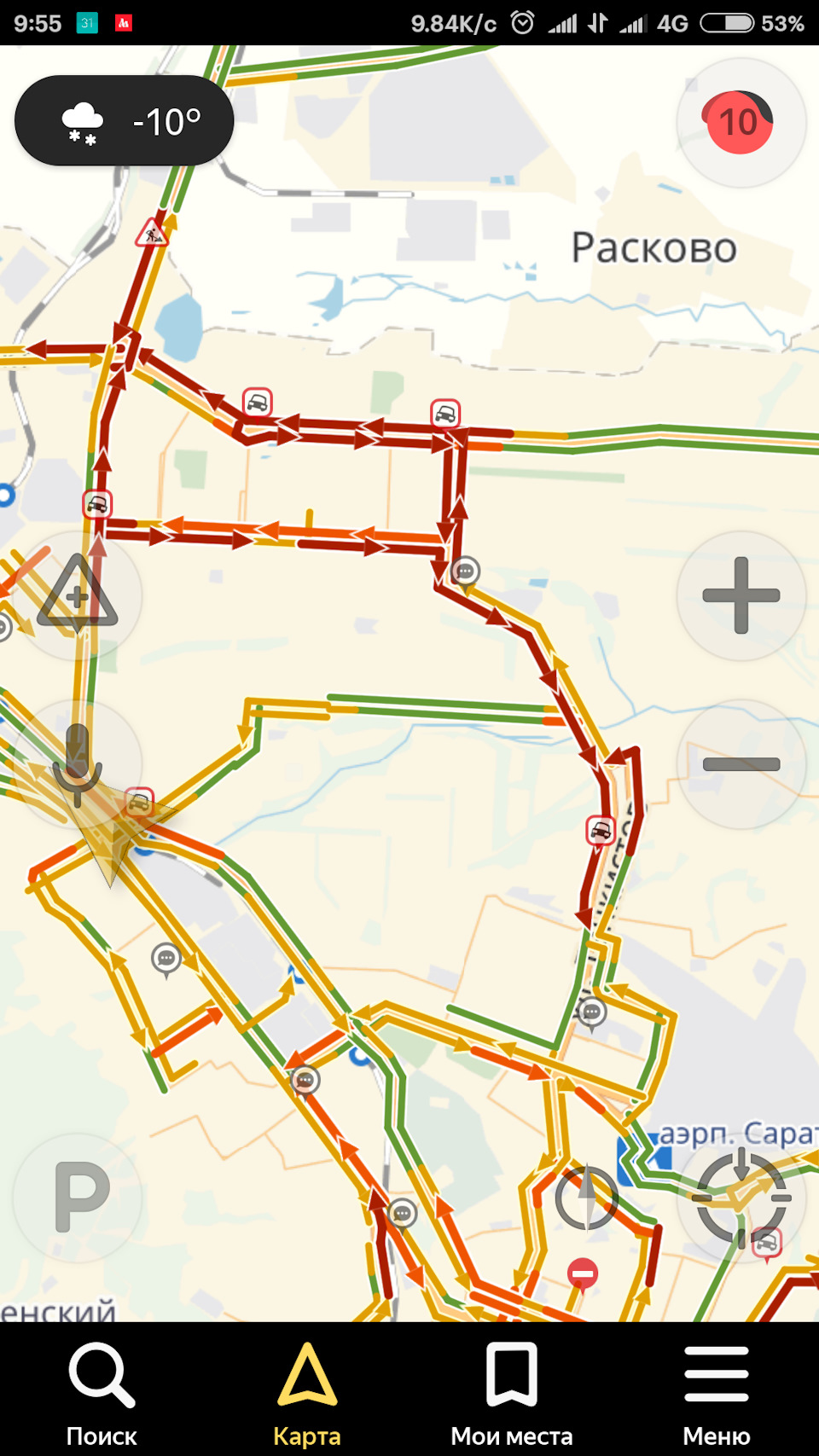The width and height of the screenshot is (819, 1456).
Task: Tap the traffic level 10 indicator
Action: pos(740,123)
